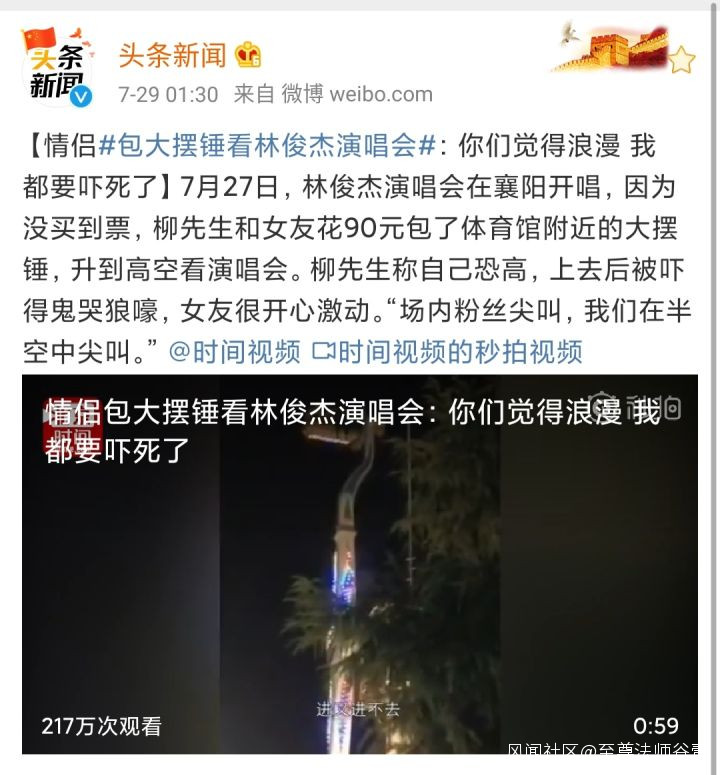The height and width of the screenshot is (775, 720).
Task: Open the @时间视频 mention
Action: point(235,351)
